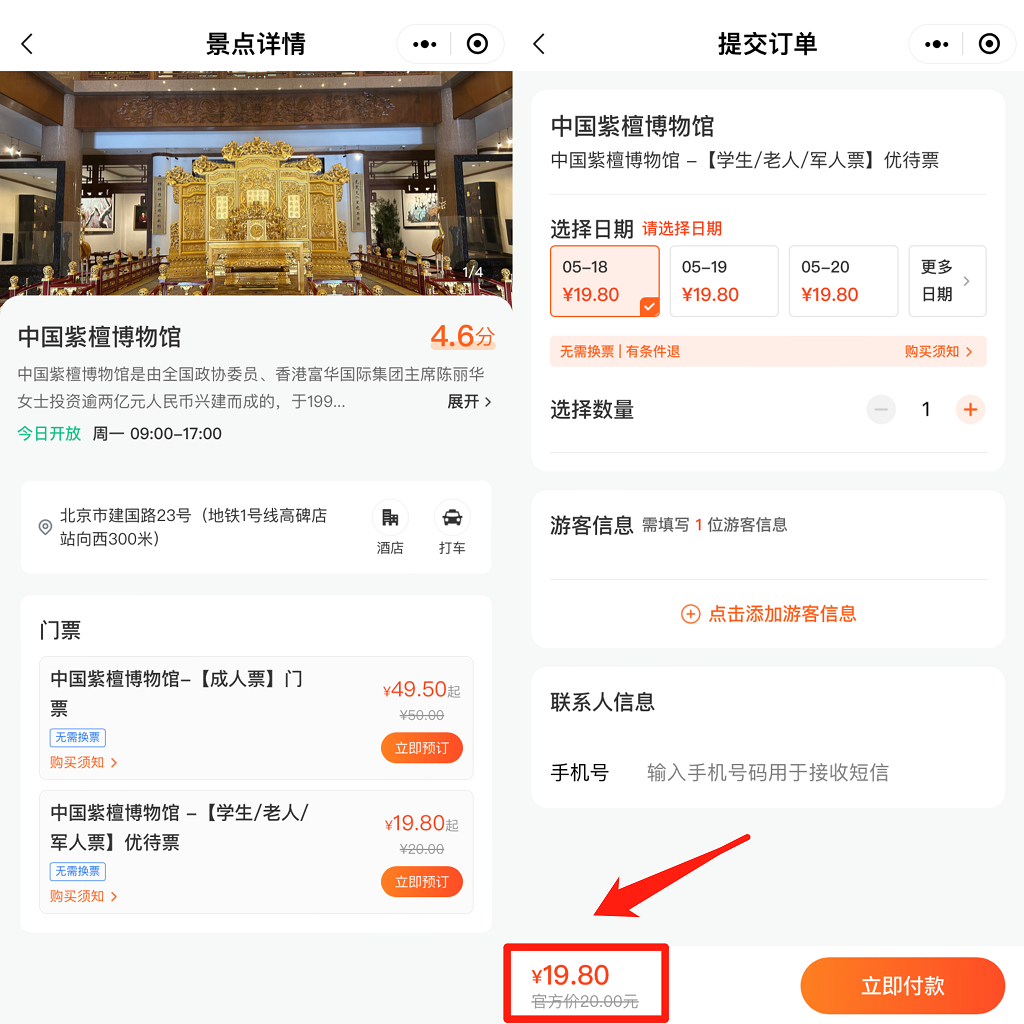Increase ticket quantity with the plus button
The image size is (1024, 1024).
coord(970,409)
